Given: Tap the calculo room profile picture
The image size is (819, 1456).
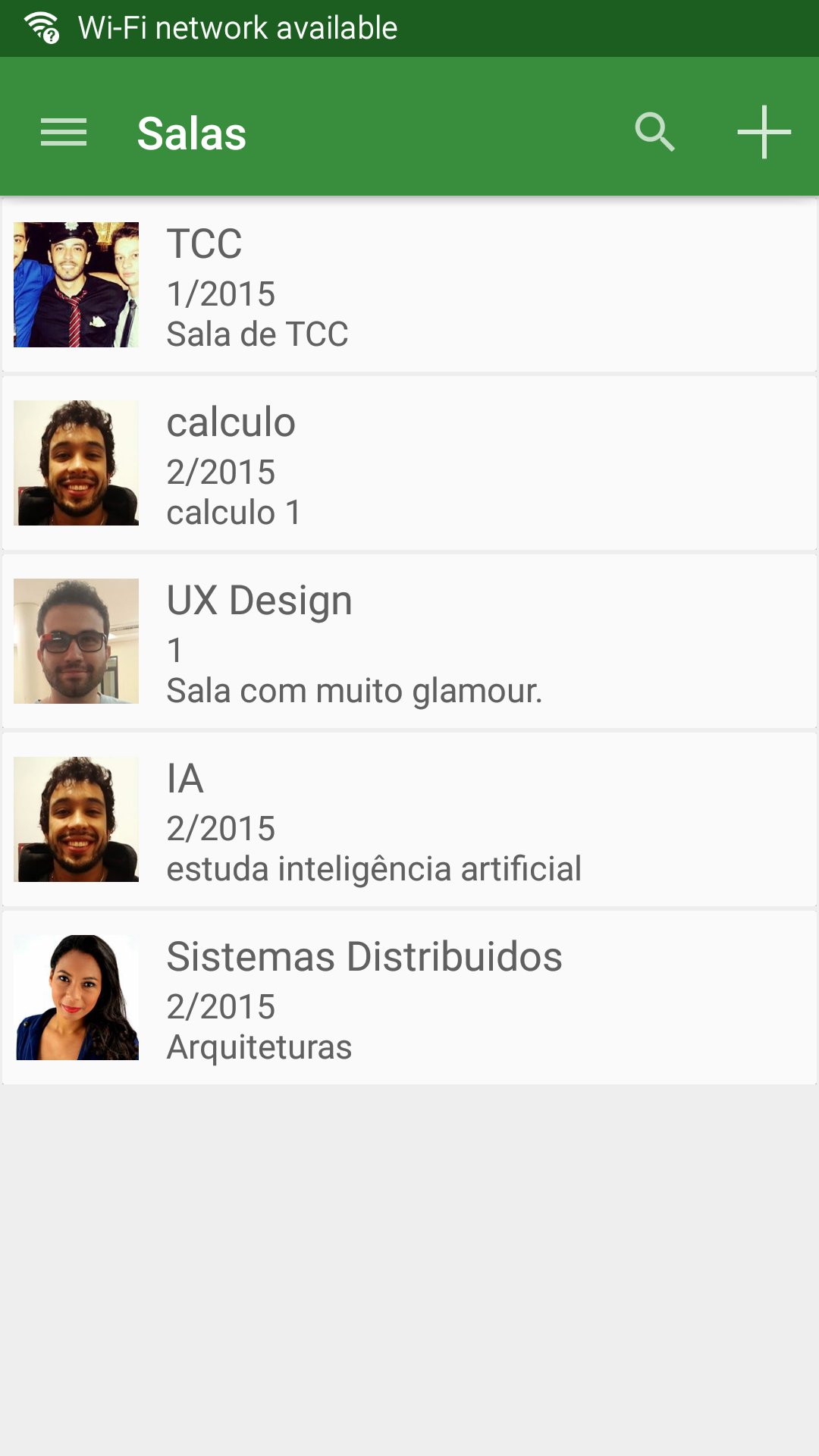Looking at the screenshot, I should [76, 461].
